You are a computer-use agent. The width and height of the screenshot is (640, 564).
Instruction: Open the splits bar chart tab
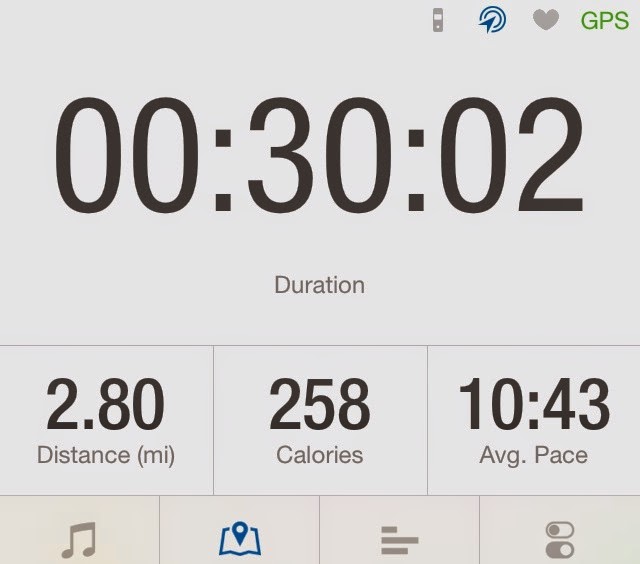pyautogui.click(x=399, y=540)
